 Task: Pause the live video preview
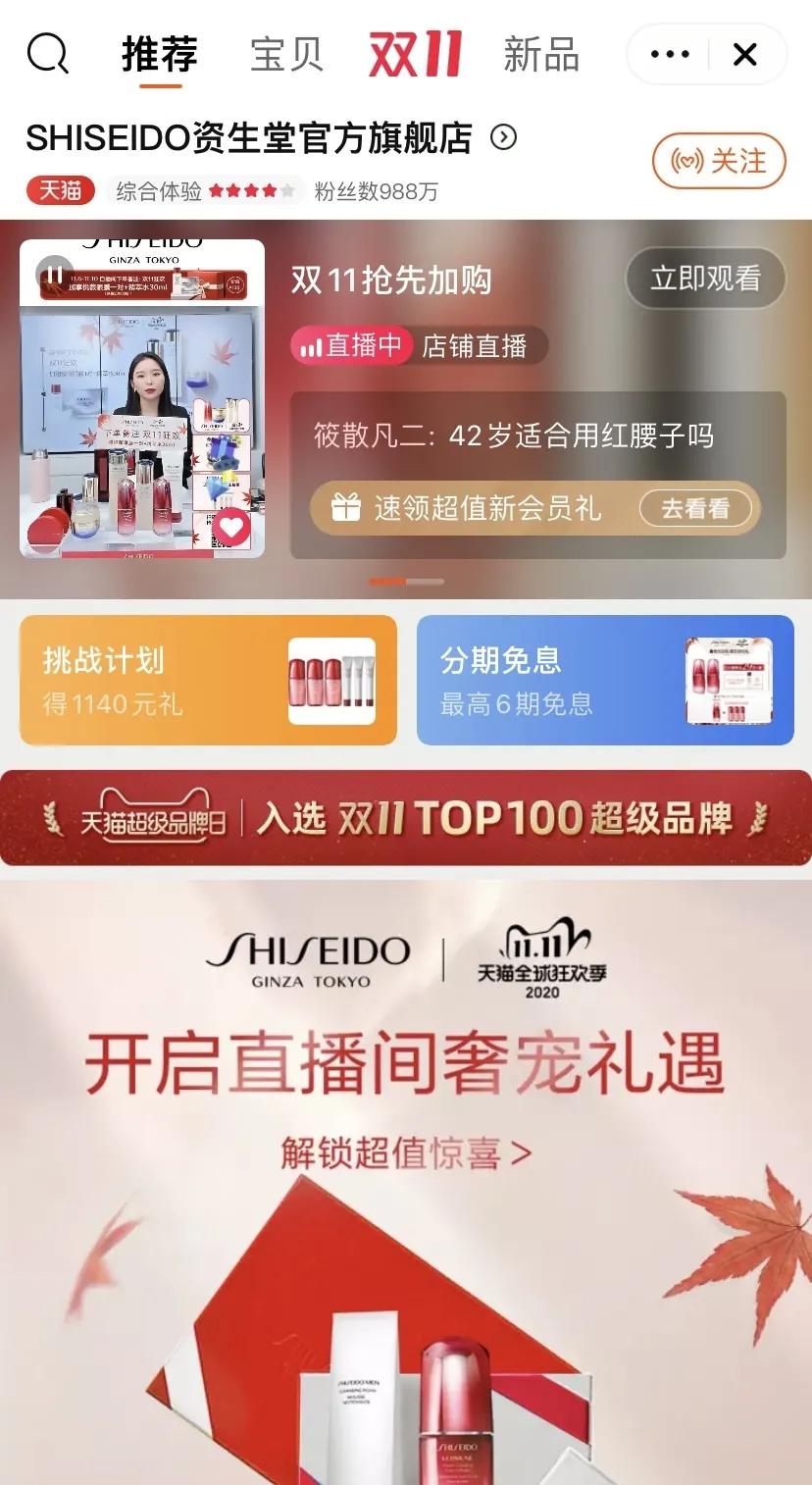click(55, 274)
